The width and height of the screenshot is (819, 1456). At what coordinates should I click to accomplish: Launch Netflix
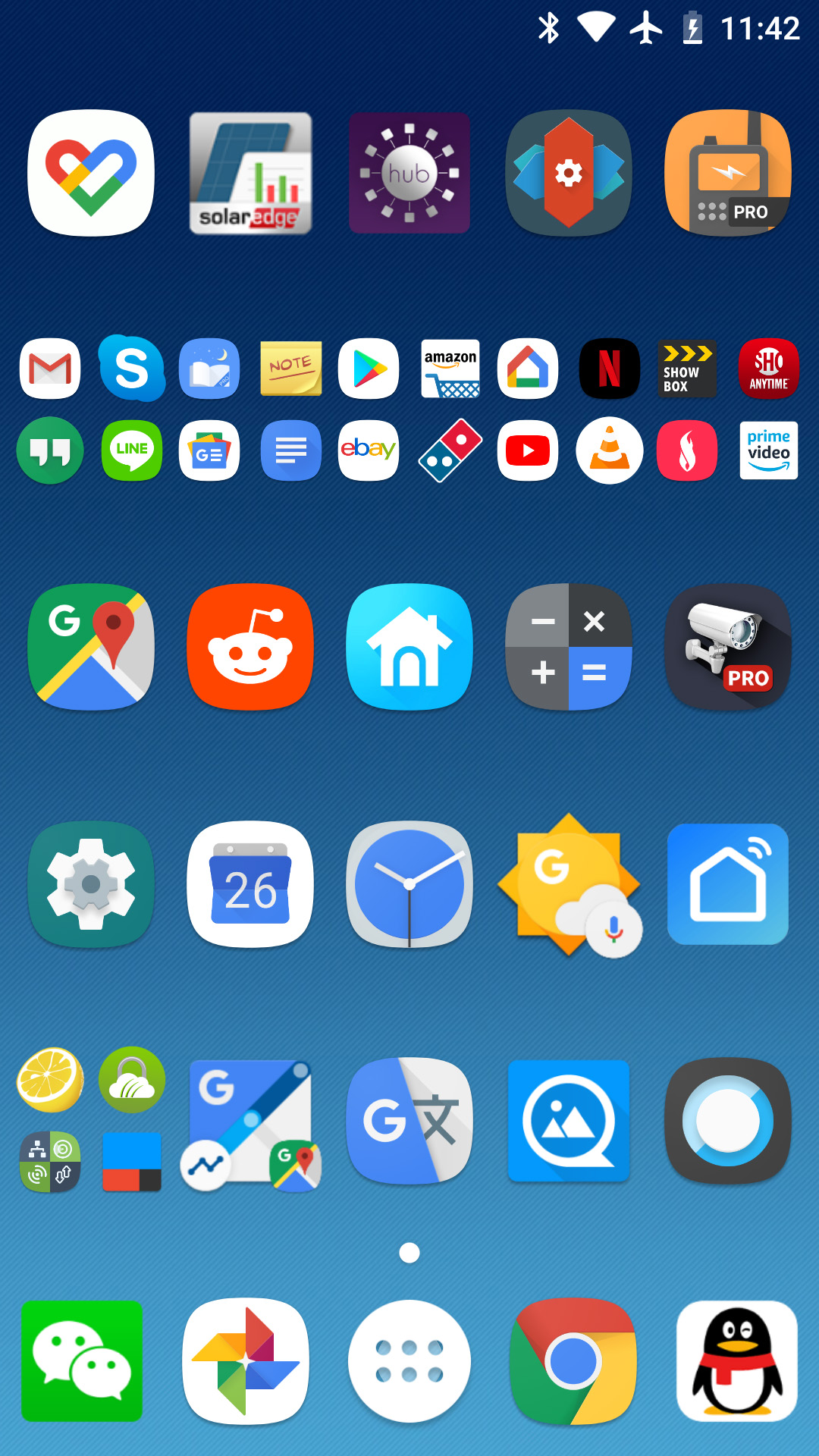[610, 369]
